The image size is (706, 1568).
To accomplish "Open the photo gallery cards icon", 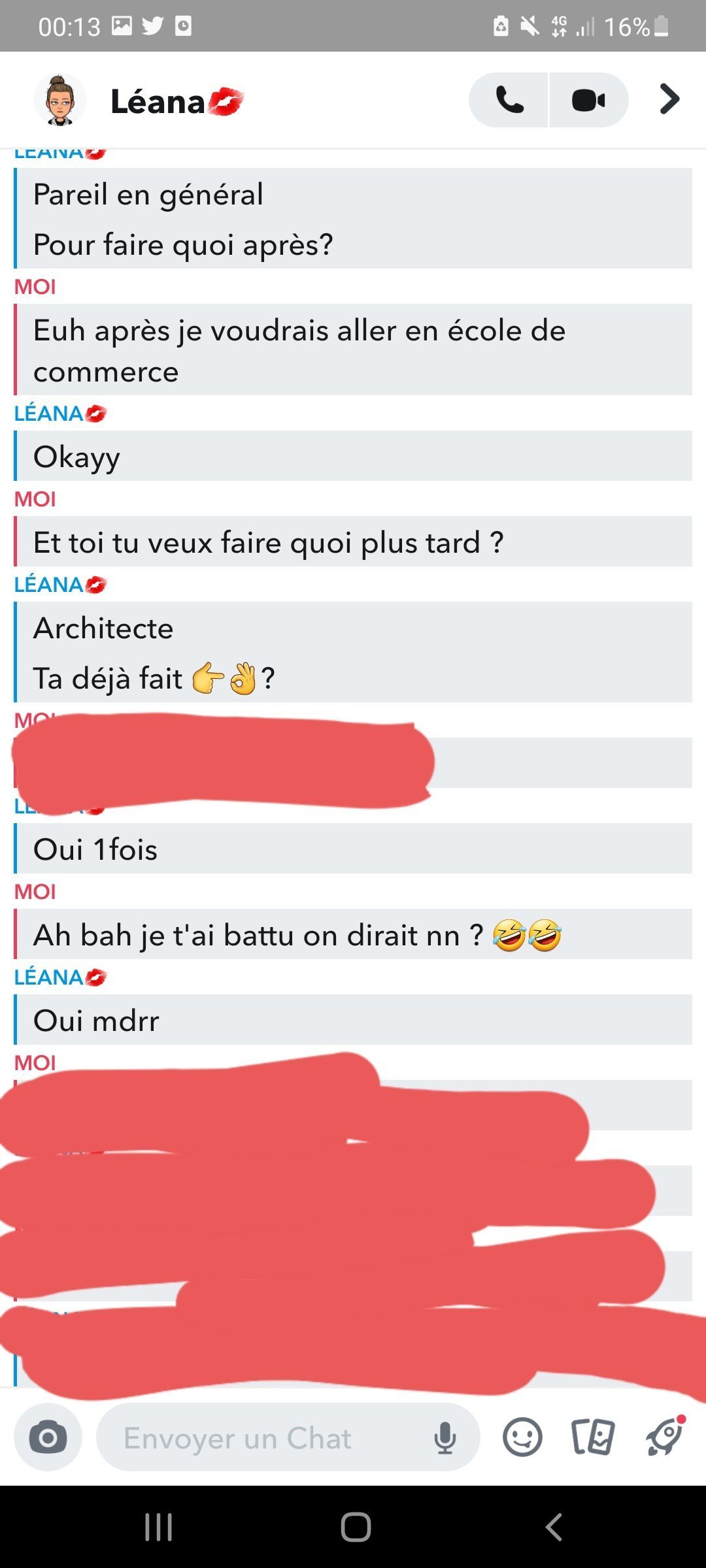I will pyautogui.click(x=593, y=1437).
